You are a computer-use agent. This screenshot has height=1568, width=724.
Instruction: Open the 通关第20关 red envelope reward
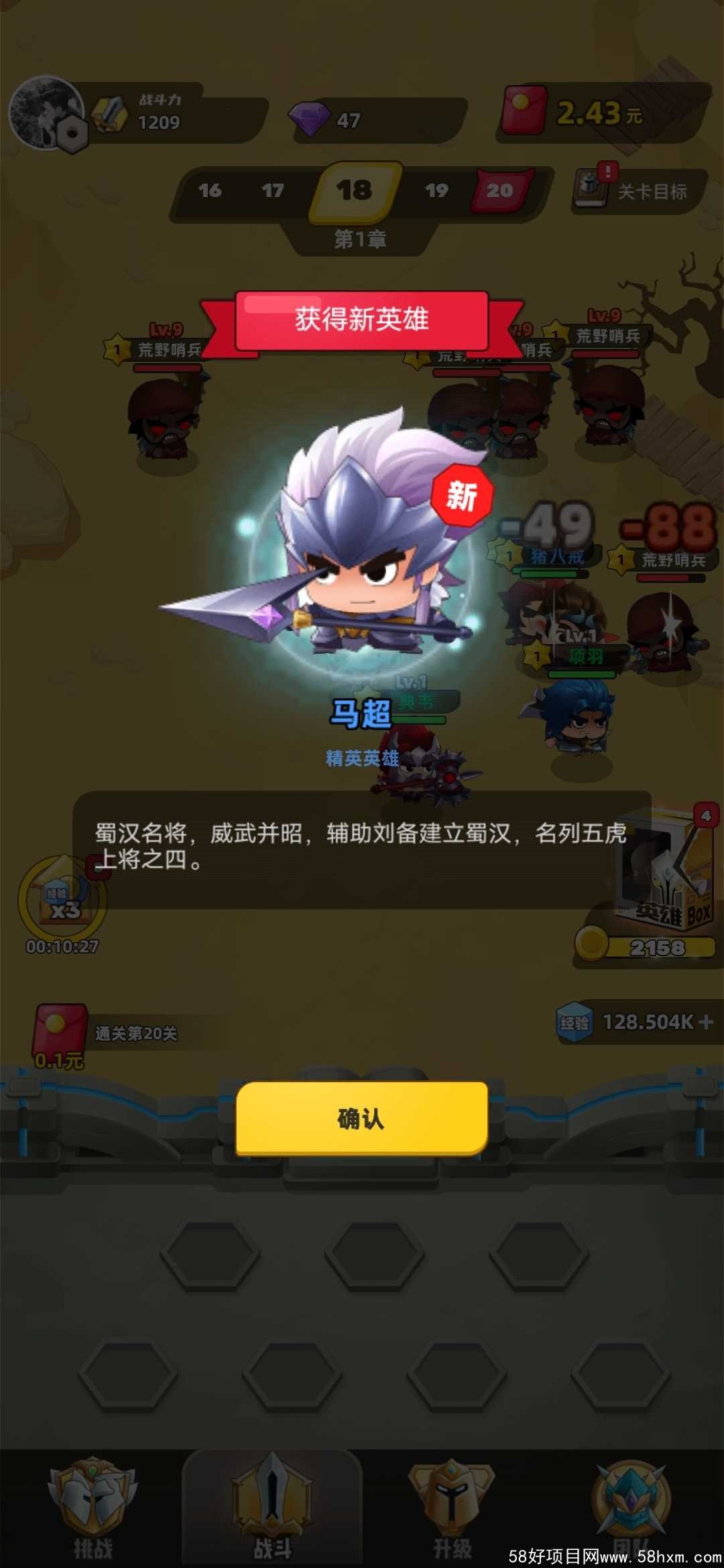tap(60, 1033)
